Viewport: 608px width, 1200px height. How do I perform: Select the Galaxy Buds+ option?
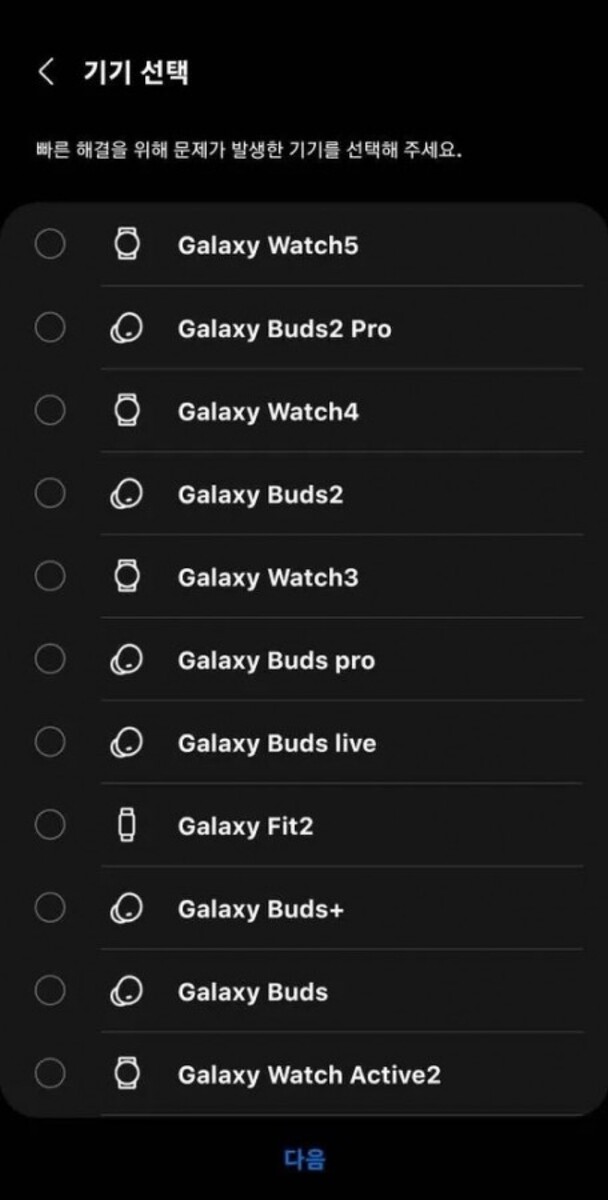[50, 909]
